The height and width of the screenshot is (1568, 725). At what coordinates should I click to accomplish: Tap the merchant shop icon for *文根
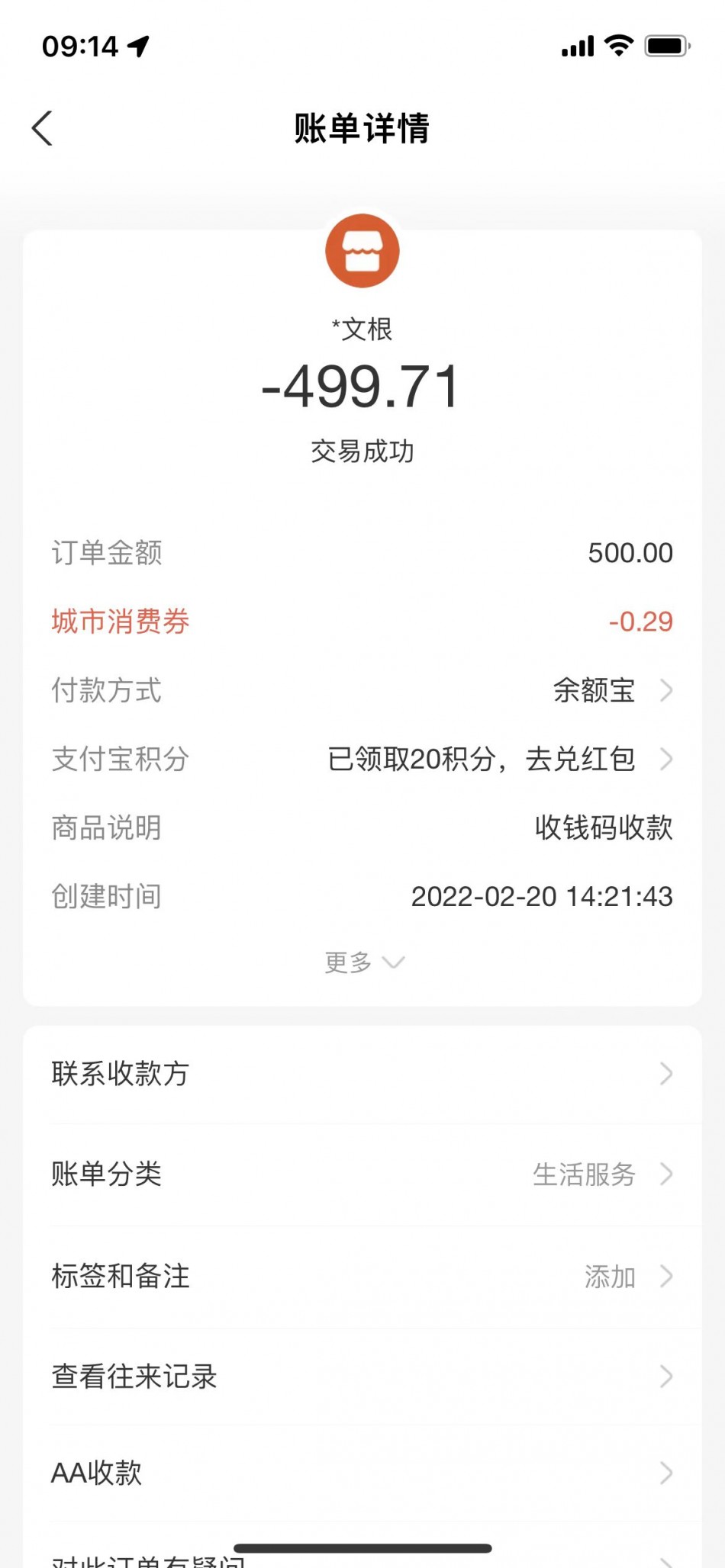362,251
